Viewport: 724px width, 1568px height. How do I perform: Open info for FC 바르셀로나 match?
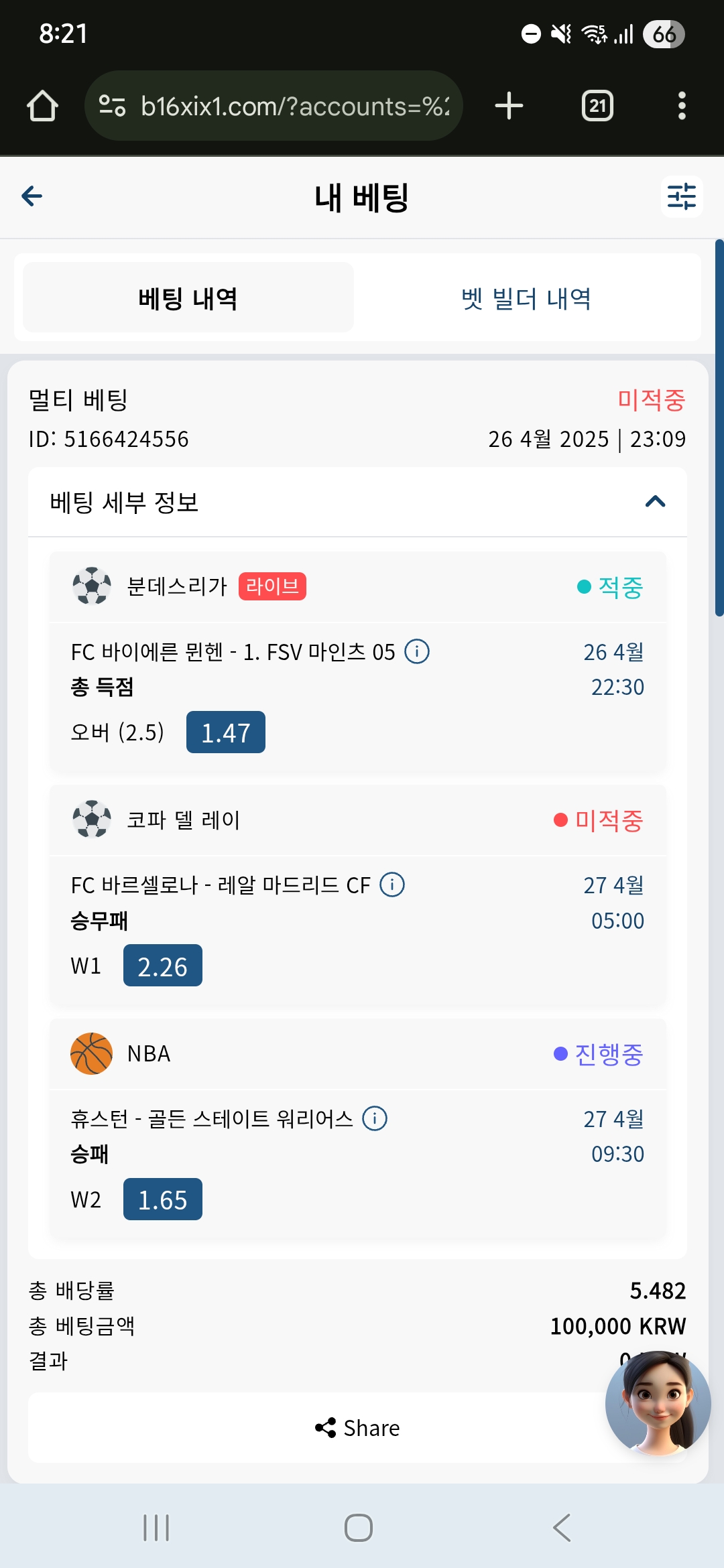(392, 885)
